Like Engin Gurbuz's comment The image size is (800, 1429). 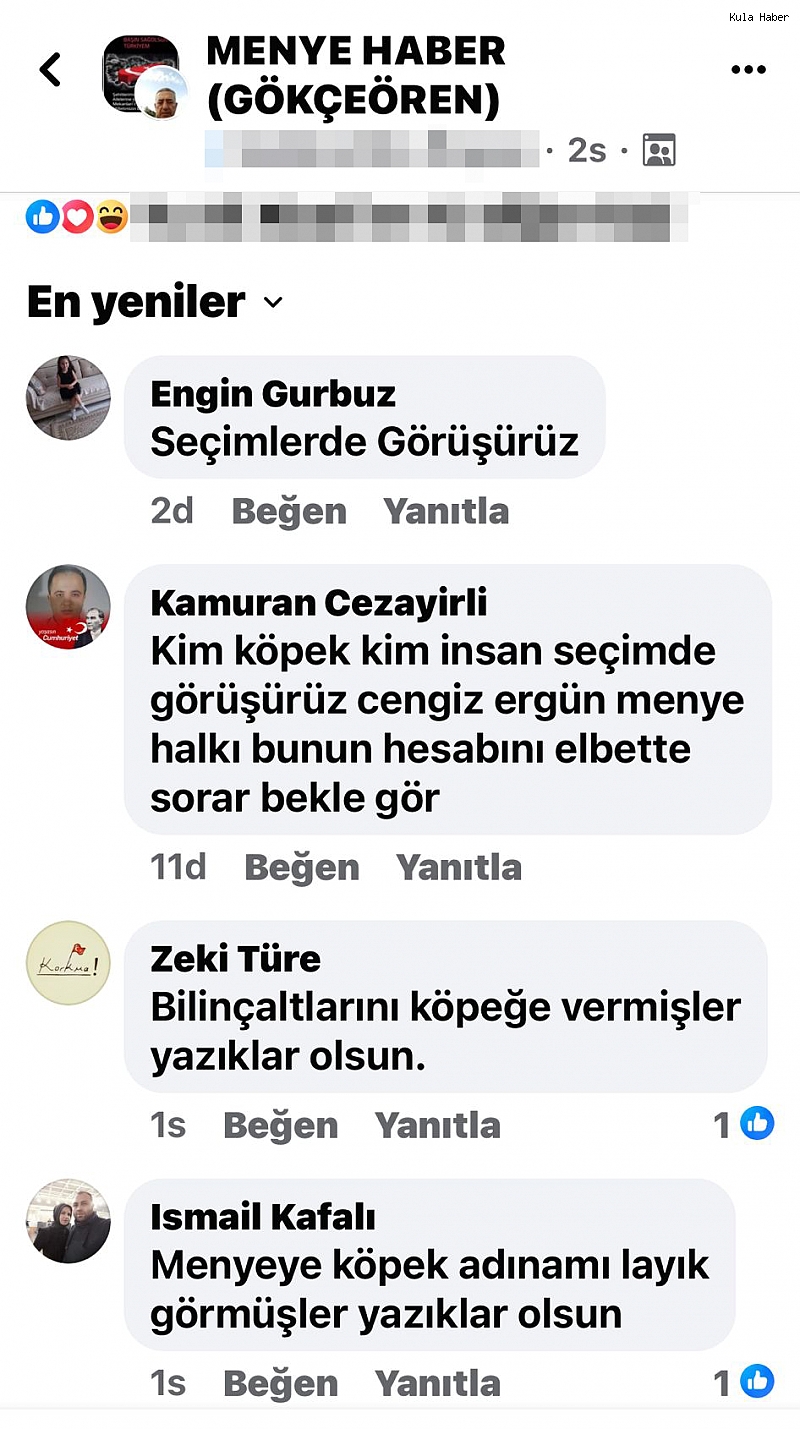coord(289,511)
